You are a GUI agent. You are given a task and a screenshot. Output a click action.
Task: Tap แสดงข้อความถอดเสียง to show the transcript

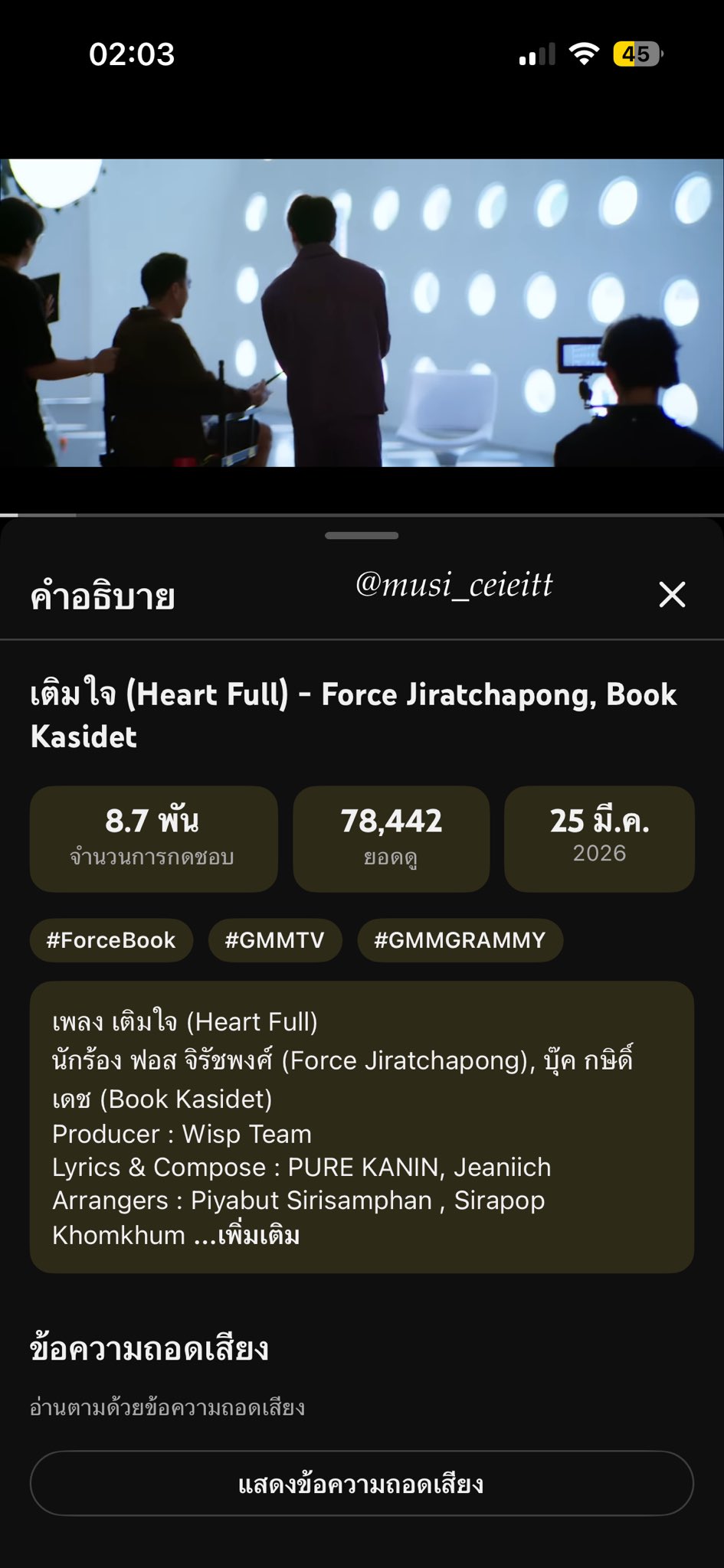pos(362,1484)
